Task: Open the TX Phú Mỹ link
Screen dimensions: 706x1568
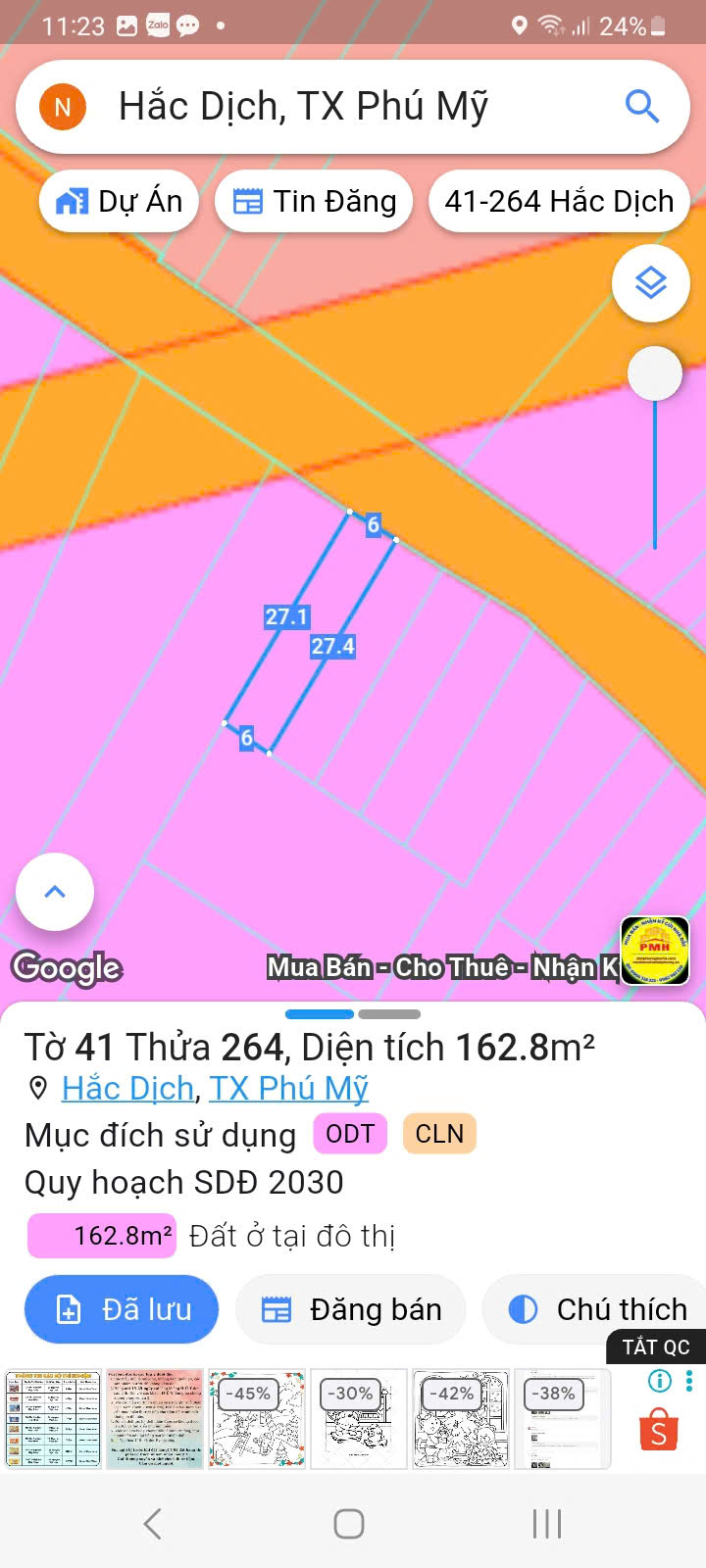Action: click(288, 1089)
